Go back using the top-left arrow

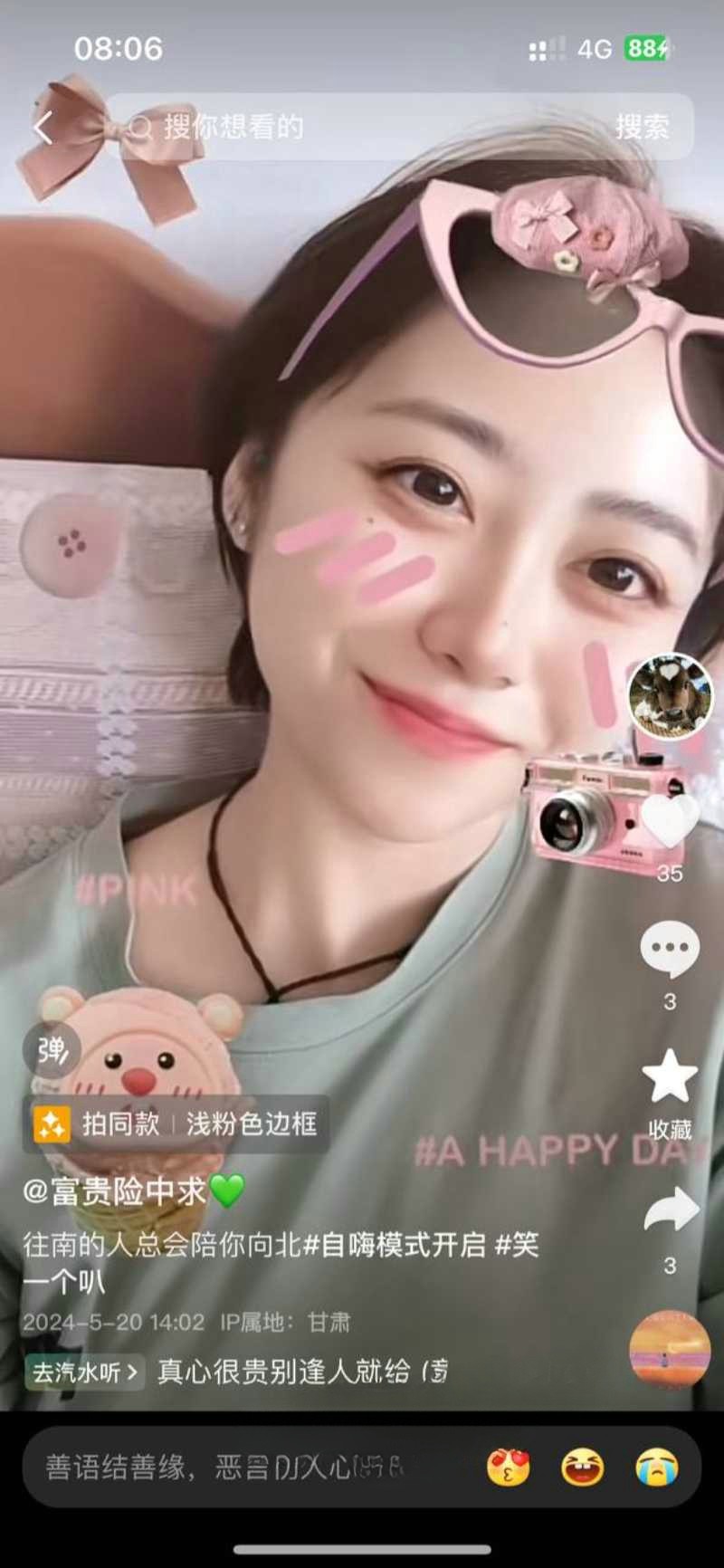tap(43, 128)
